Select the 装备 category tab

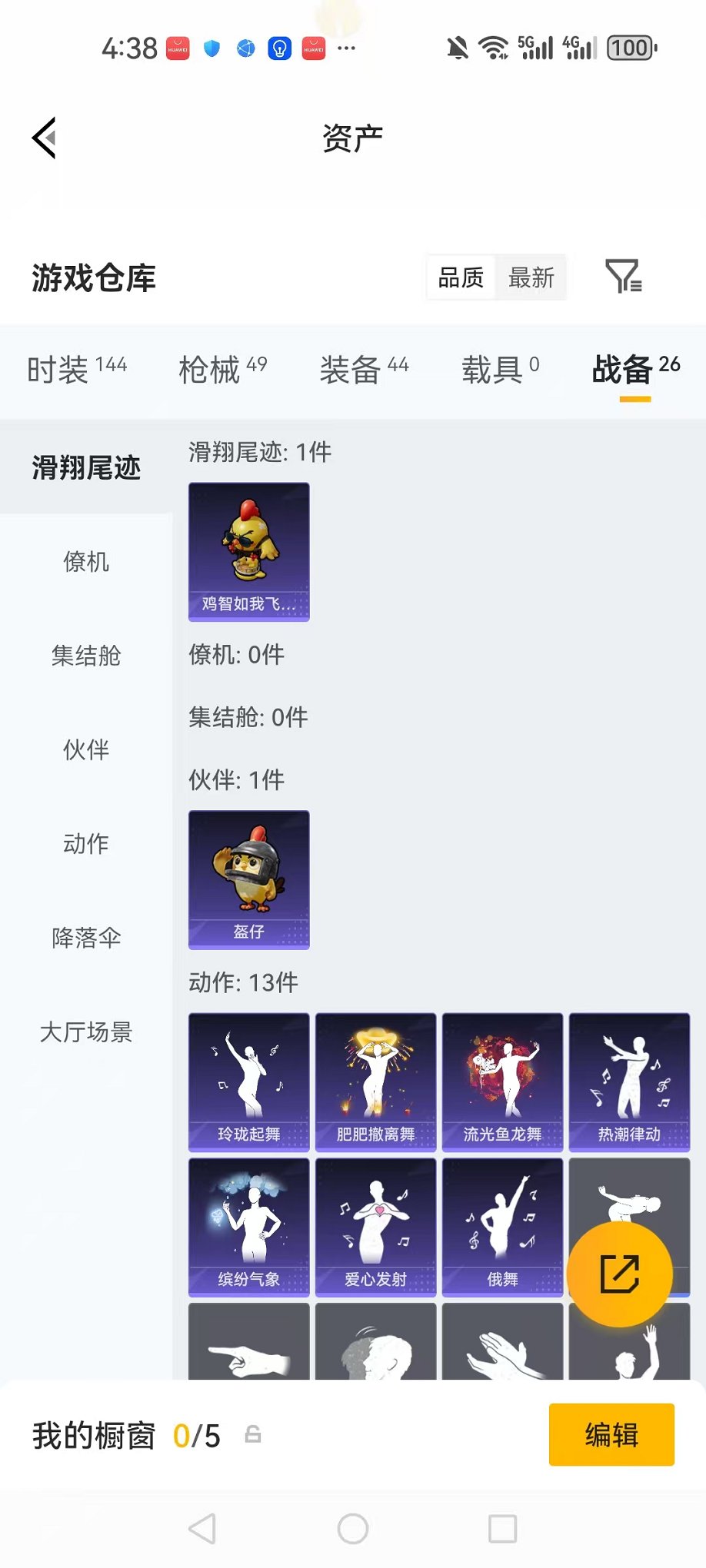coord(350,370)
